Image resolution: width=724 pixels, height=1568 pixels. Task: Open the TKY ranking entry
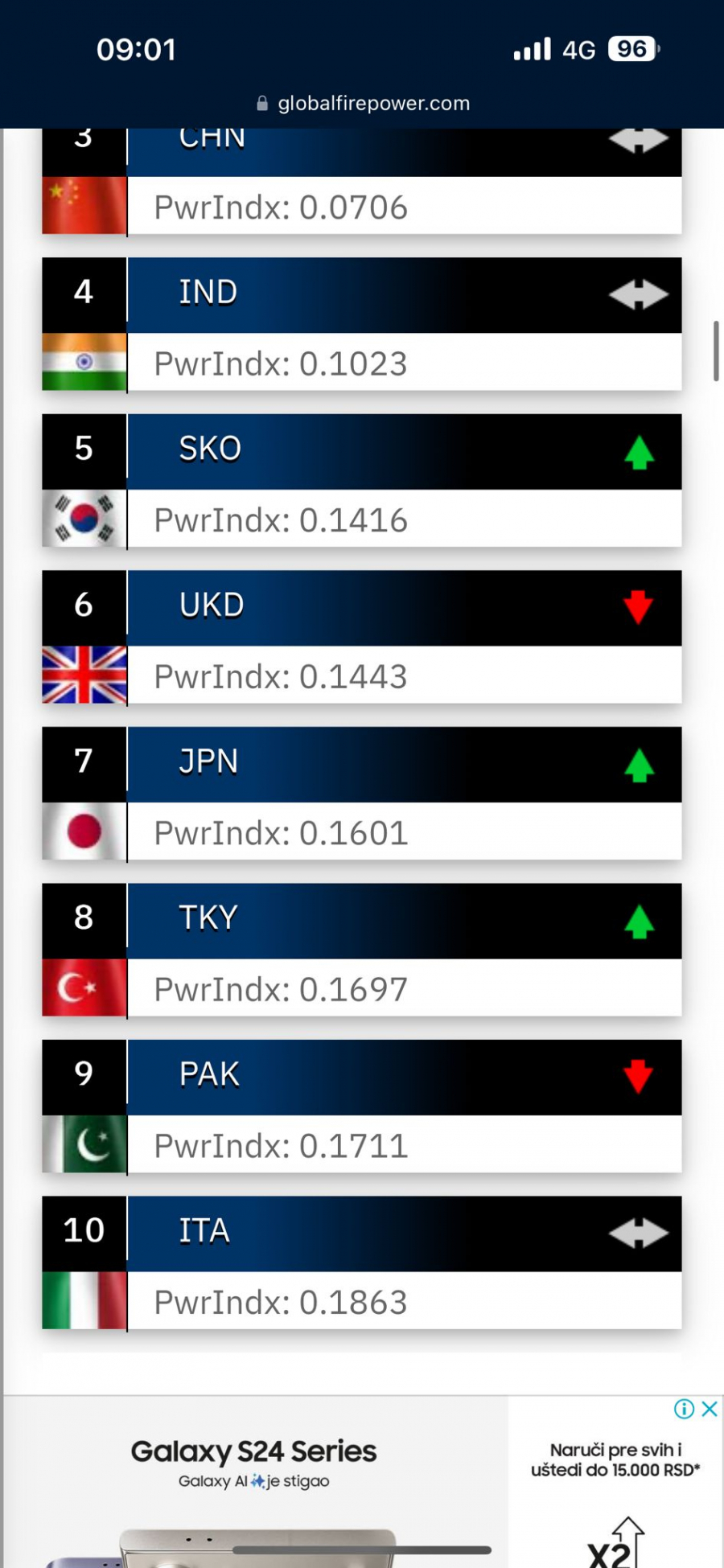362,950
